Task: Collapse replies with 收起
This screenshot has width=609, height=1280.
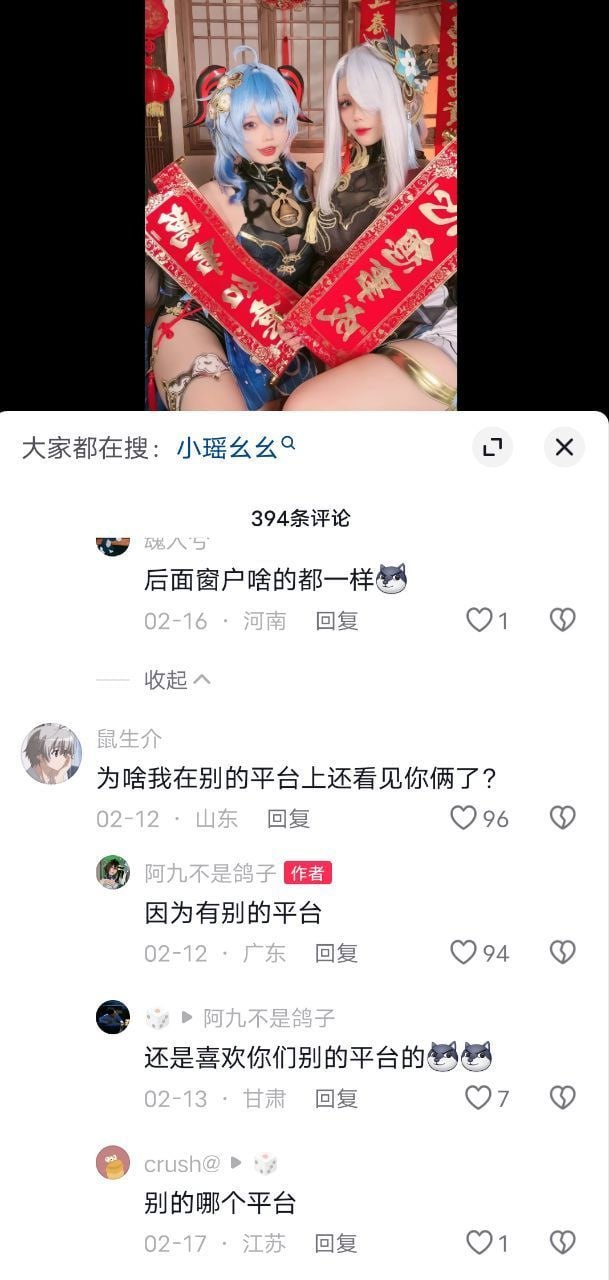Action: coord(177,680)
